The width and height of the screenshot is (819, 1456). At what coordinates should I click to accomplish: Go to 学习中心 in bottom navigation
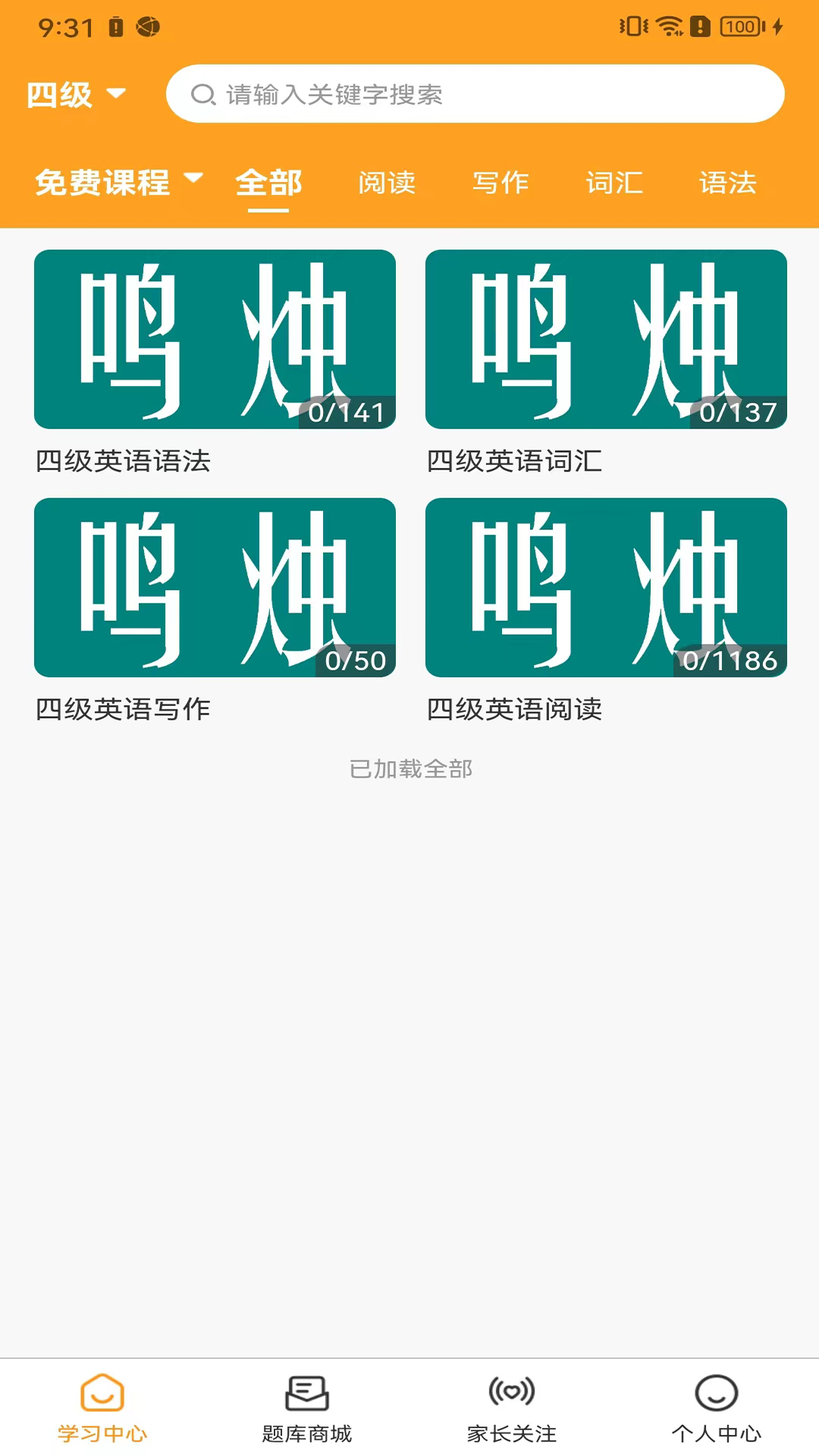pos(102,1408)
